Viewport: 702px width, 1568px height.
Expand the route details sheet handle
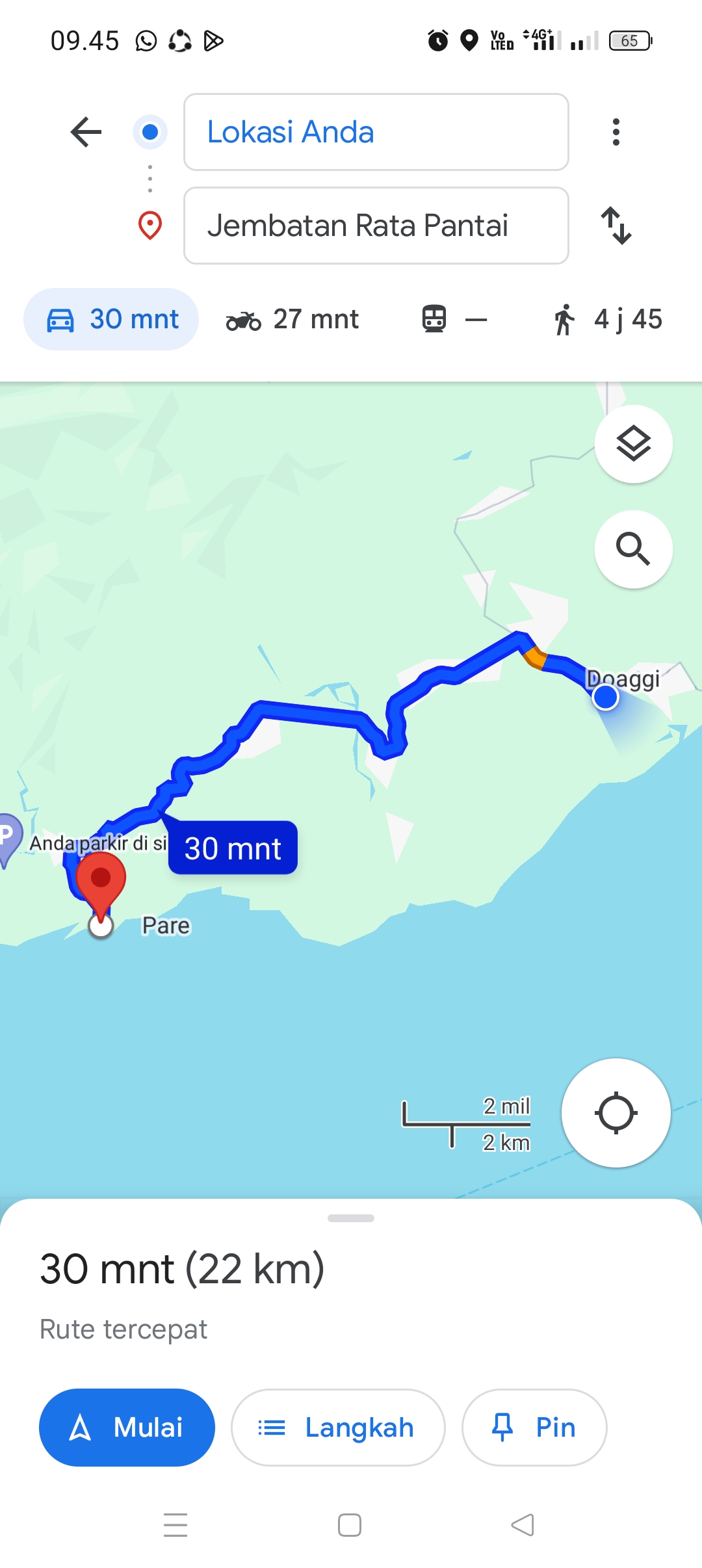tap(351, 1218)
